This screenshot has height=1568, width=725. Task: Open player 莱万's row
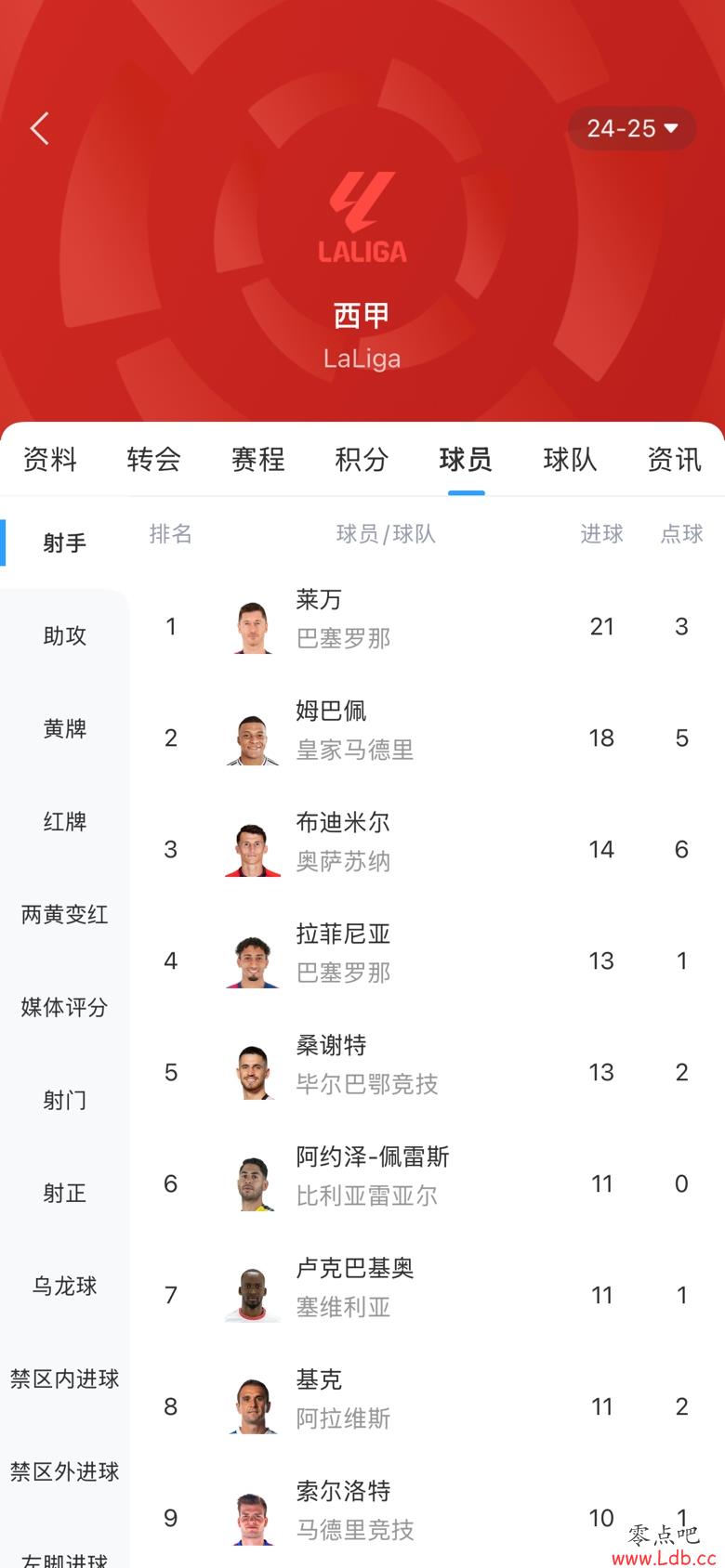(x=428, y=626)
